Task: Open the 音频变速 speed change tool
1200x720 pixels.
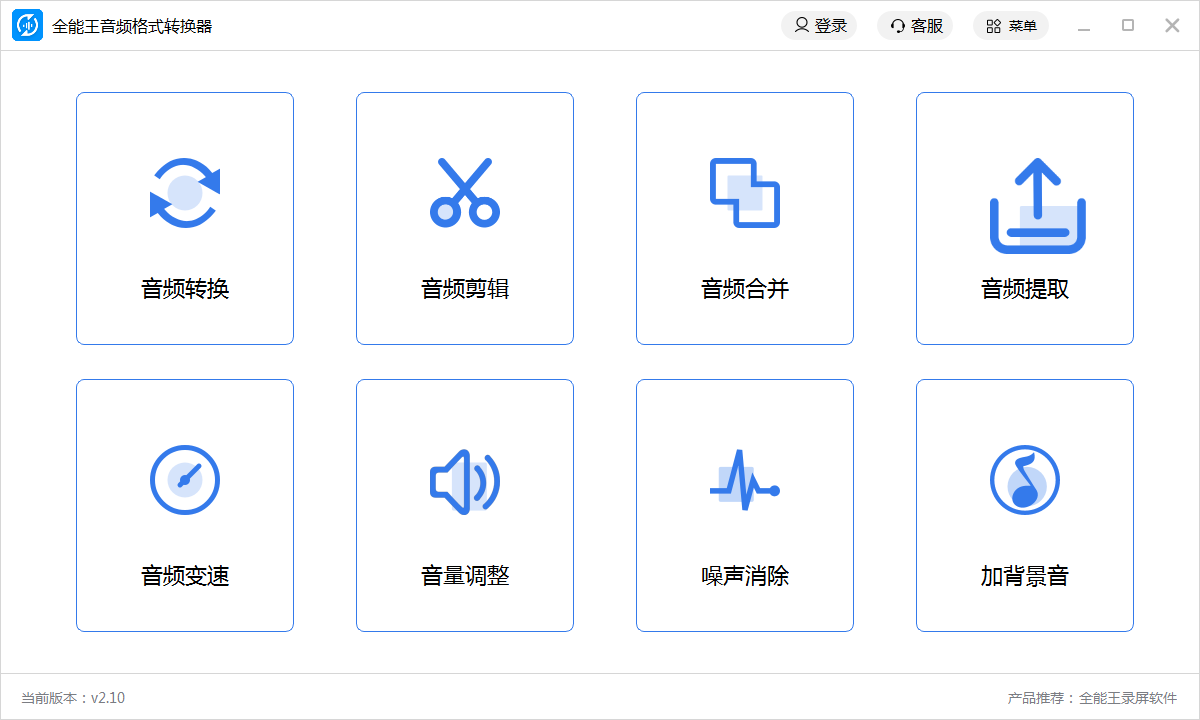Action: 185,505
